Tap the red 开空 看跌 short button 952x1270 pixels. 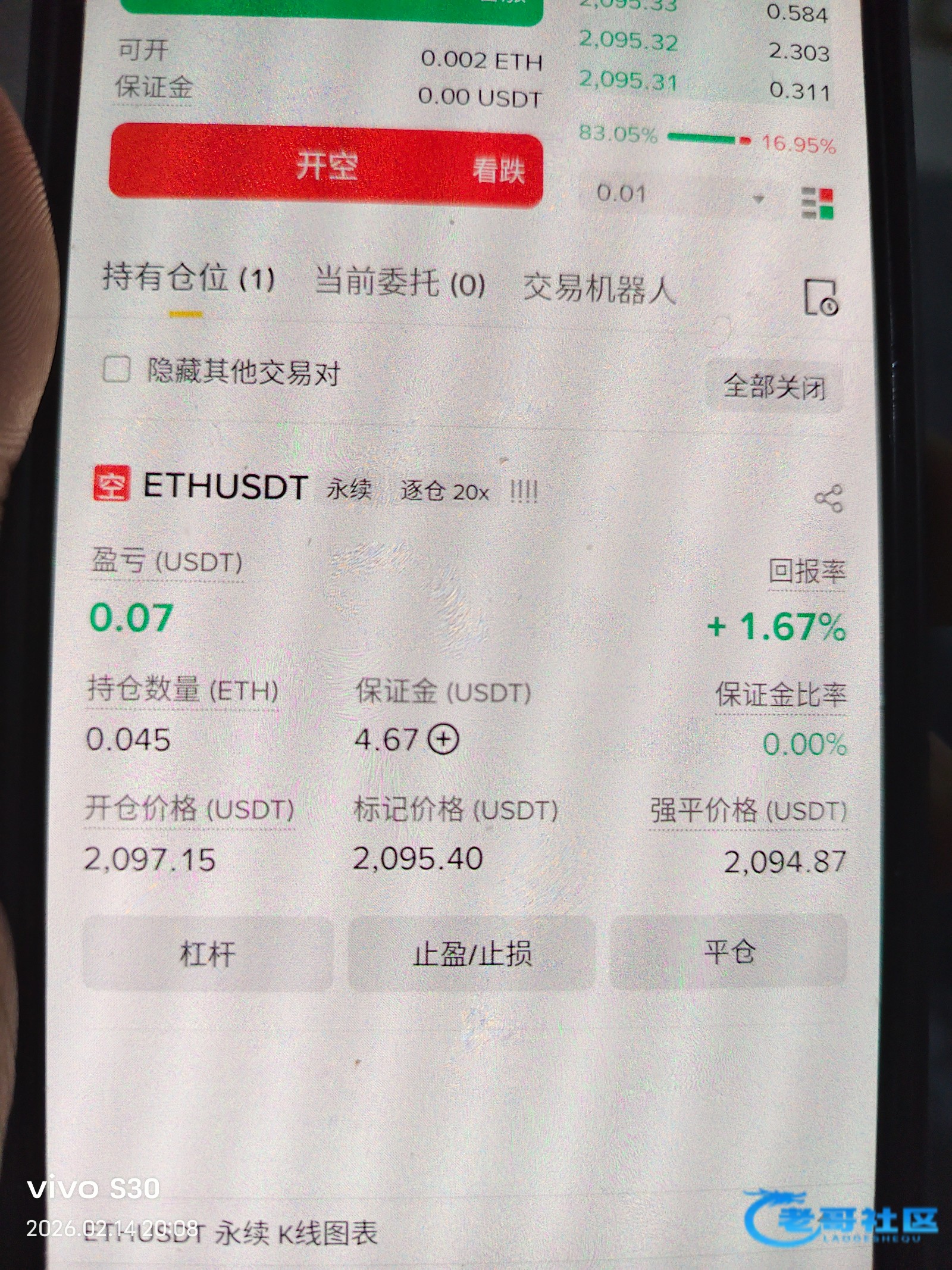(326, 166)
